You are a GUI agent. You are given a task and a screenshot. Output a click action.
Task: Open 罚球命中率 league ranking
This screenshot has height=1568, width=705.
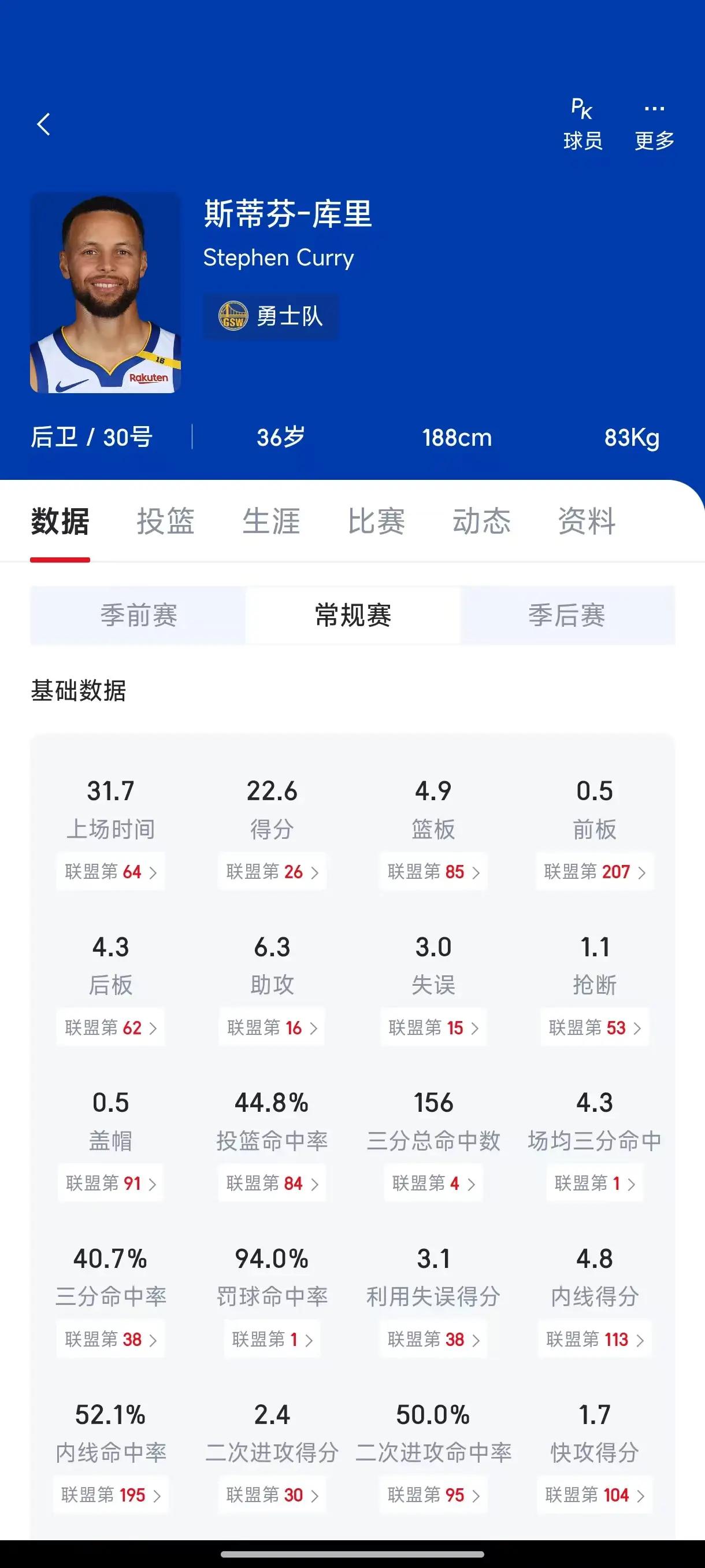pyautogui.click(x=272, y=1339)
